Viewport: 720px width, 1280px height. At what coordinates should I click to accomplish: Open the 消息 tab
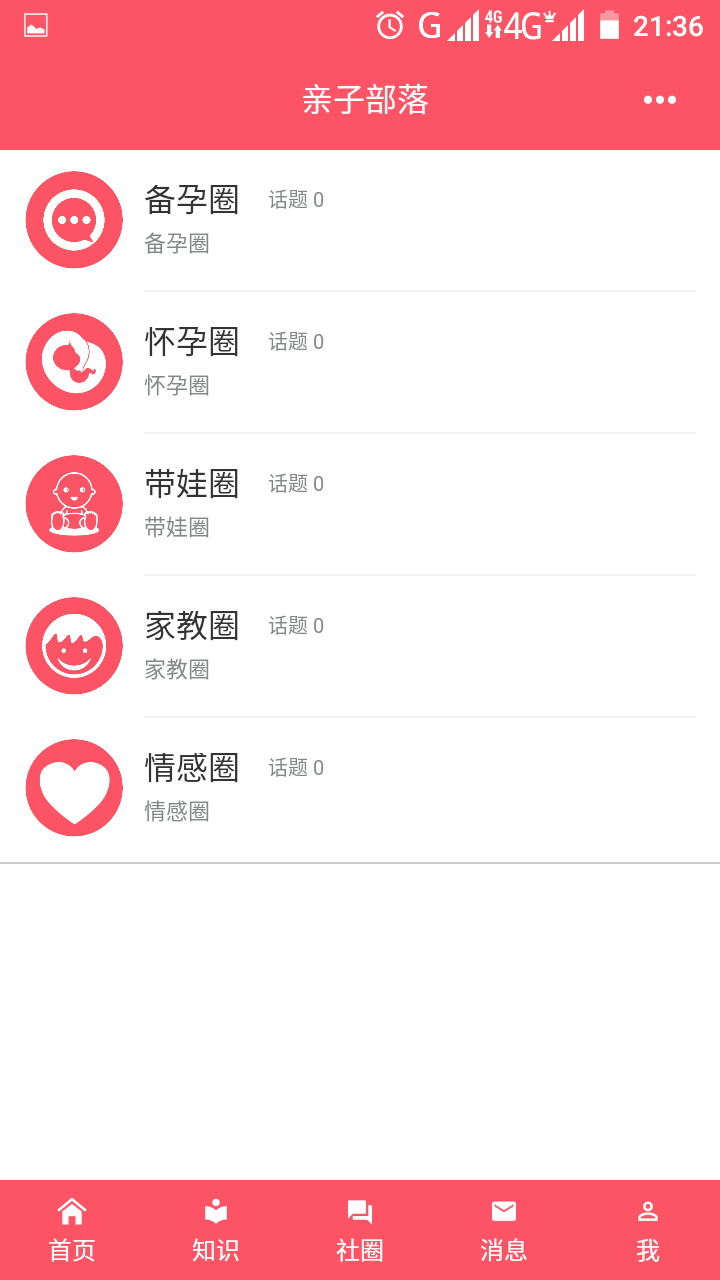pos(504,1230)
